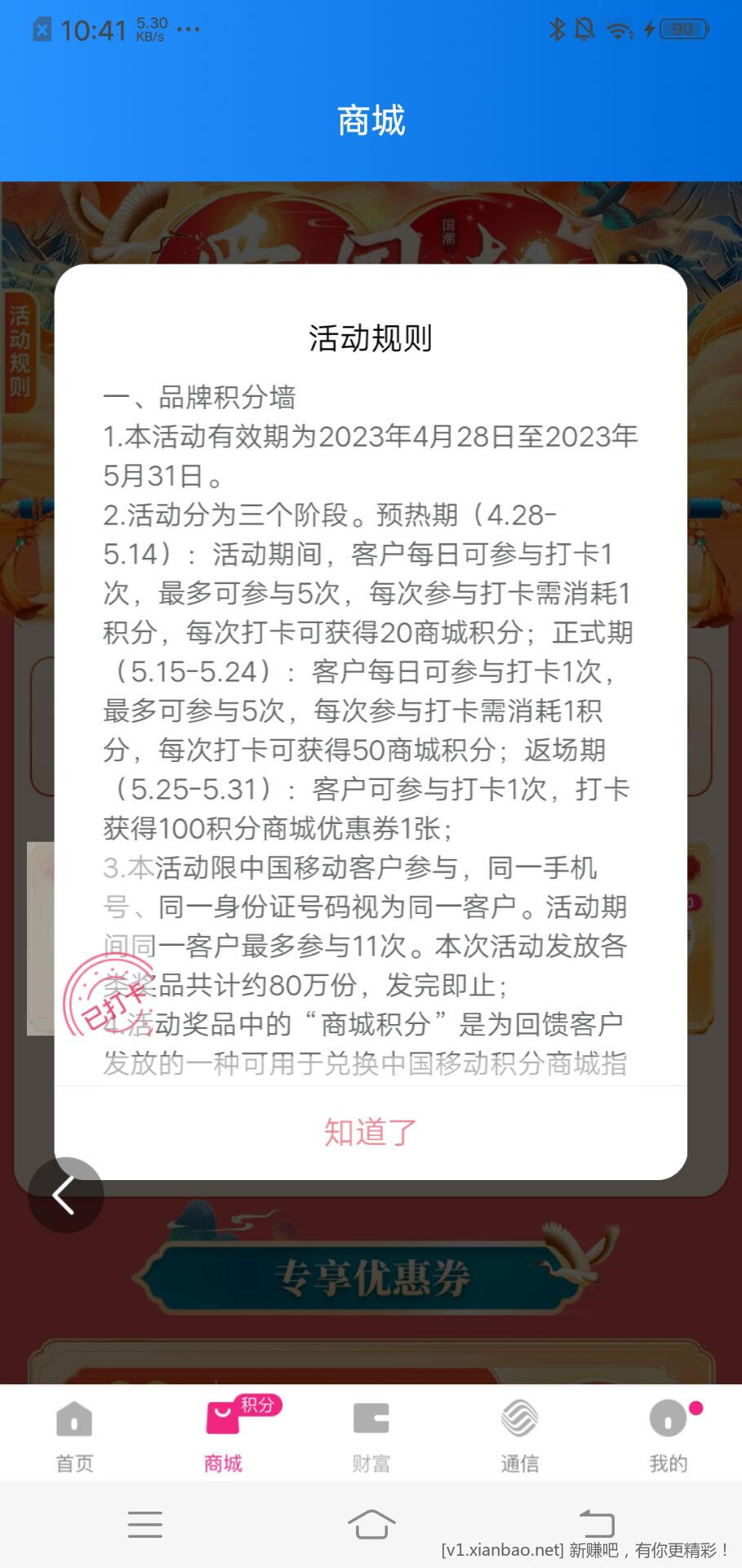Open the 财富 tab
Viewport: 742px width, 1568px height.
[371, 1435]
